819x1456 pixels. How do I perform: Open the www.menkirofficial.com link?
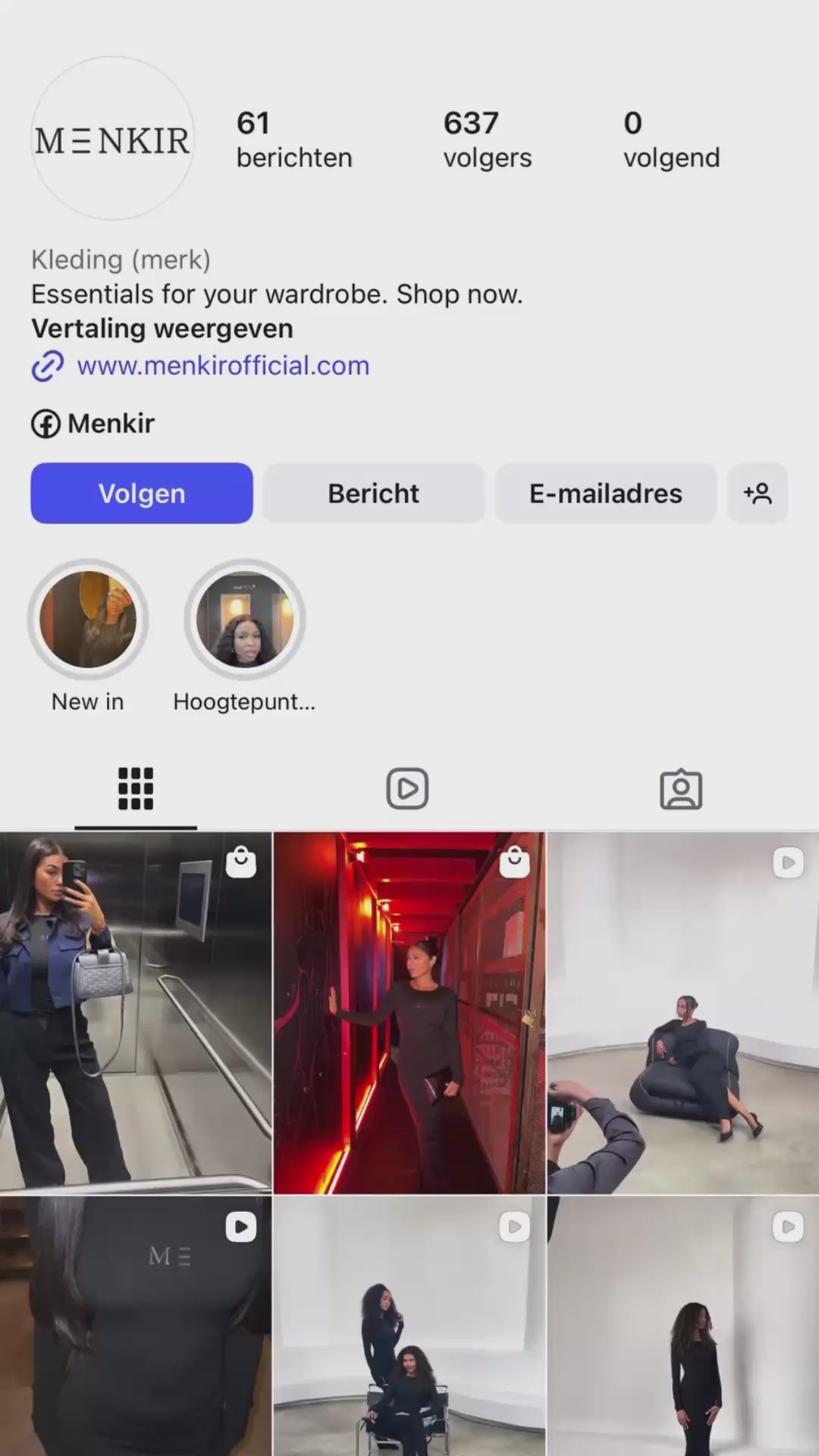[223, 366]
